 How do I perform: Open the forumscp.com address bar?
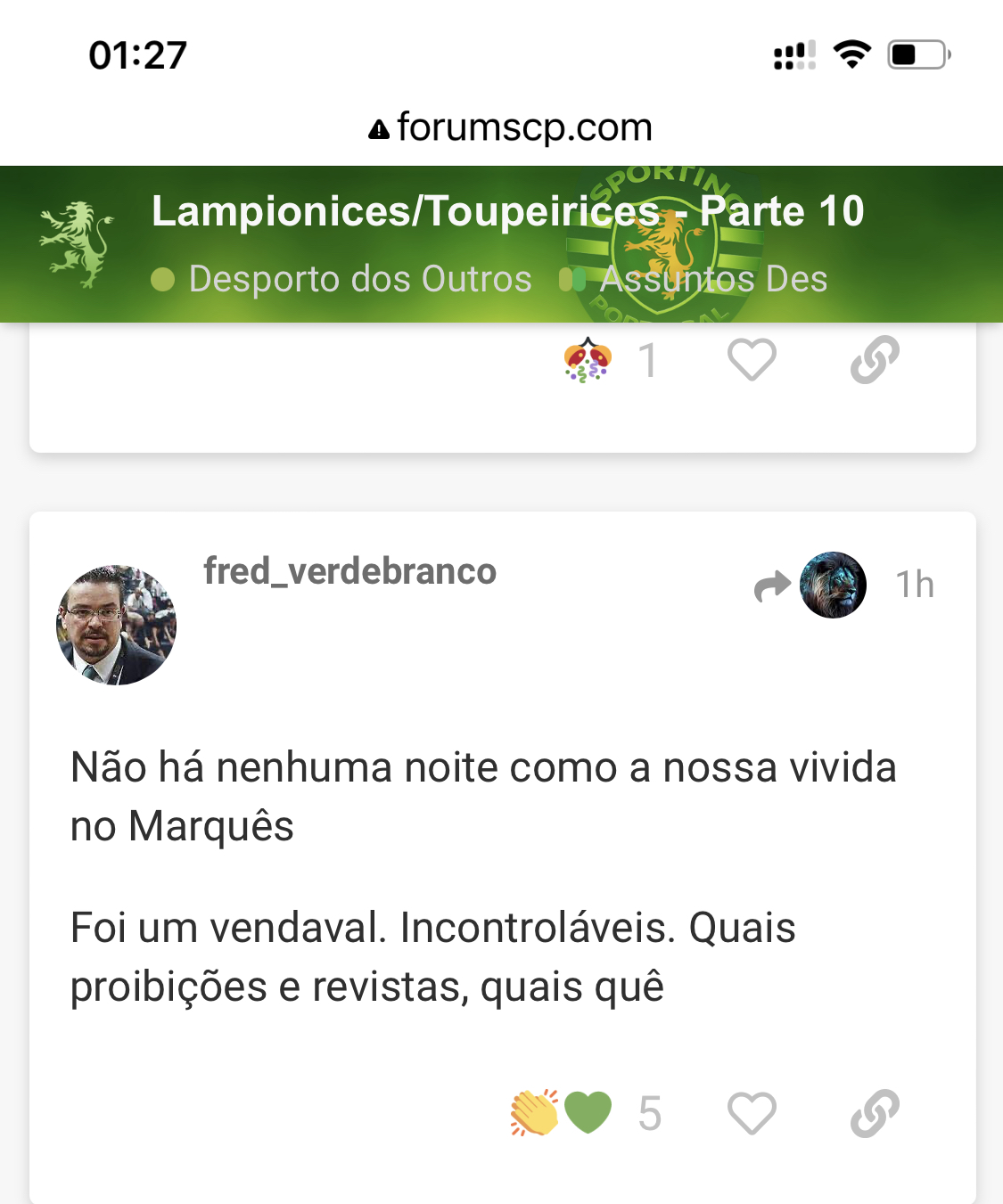[x=510, y=127]
